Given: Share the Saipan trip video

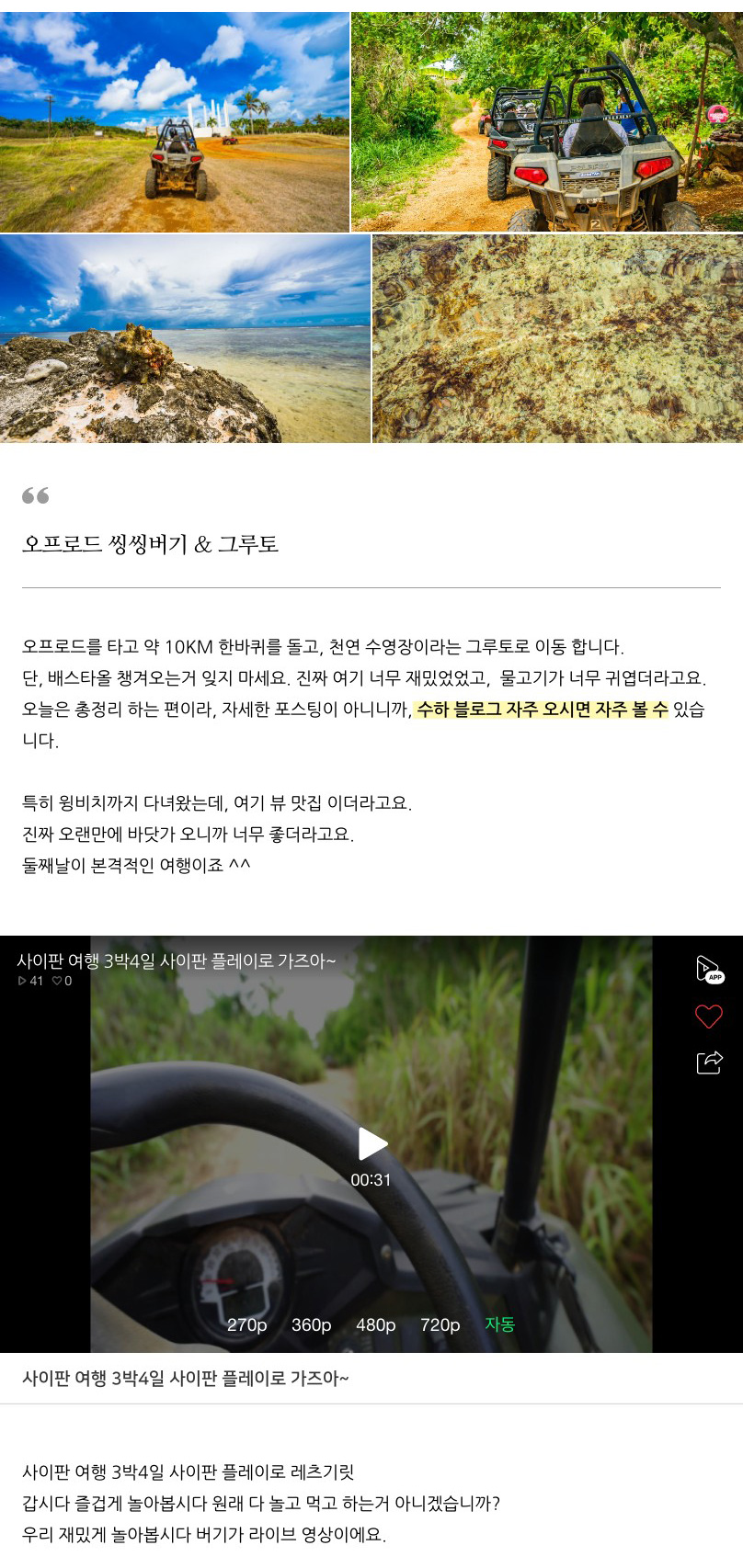Looking at the screenshot, I should (x=709, y=1062).
